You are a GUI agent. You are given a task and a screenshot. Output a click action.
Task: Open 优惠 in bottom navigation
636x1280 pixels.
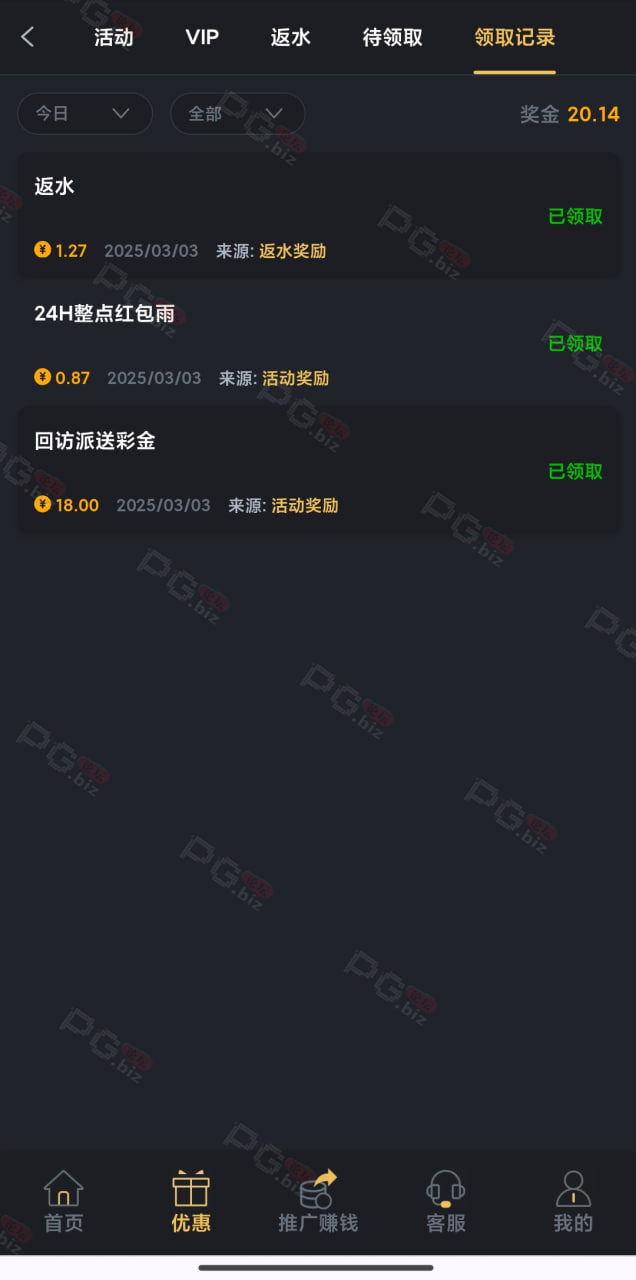pyautogui.click(x=191, y=1201)
